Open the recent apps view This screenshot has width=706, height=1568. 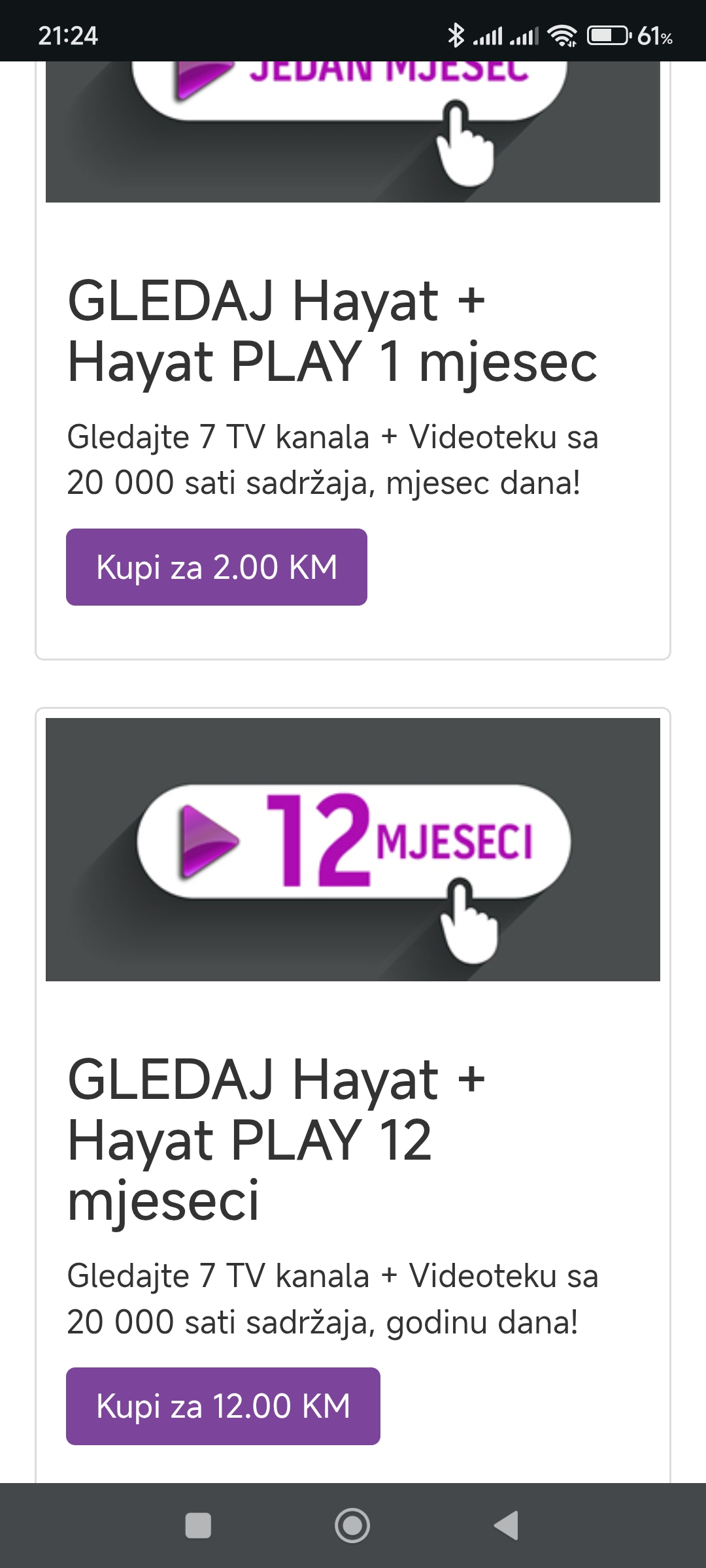(198, 1526)
